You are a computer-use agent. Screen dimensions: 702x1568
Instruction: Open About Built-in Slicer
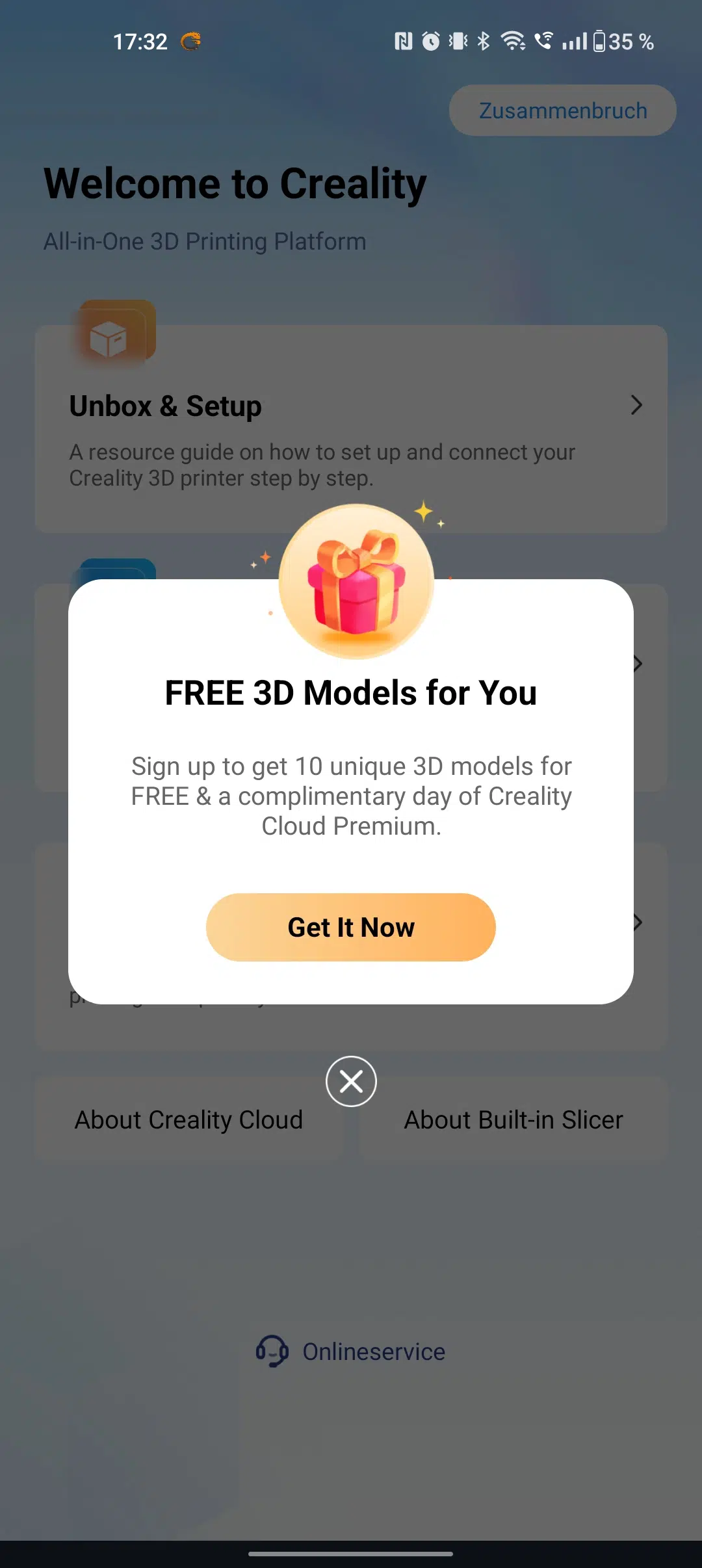pyautogui.click(x=513, y=1119)
